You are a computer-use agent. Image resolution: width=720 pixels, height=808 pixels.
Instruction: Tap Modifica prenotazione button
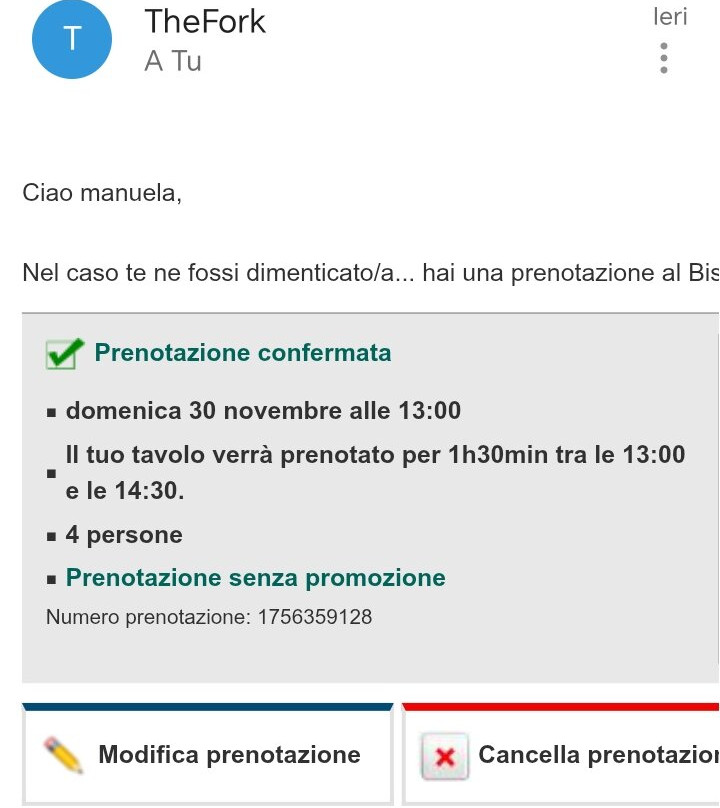point(208,755)
